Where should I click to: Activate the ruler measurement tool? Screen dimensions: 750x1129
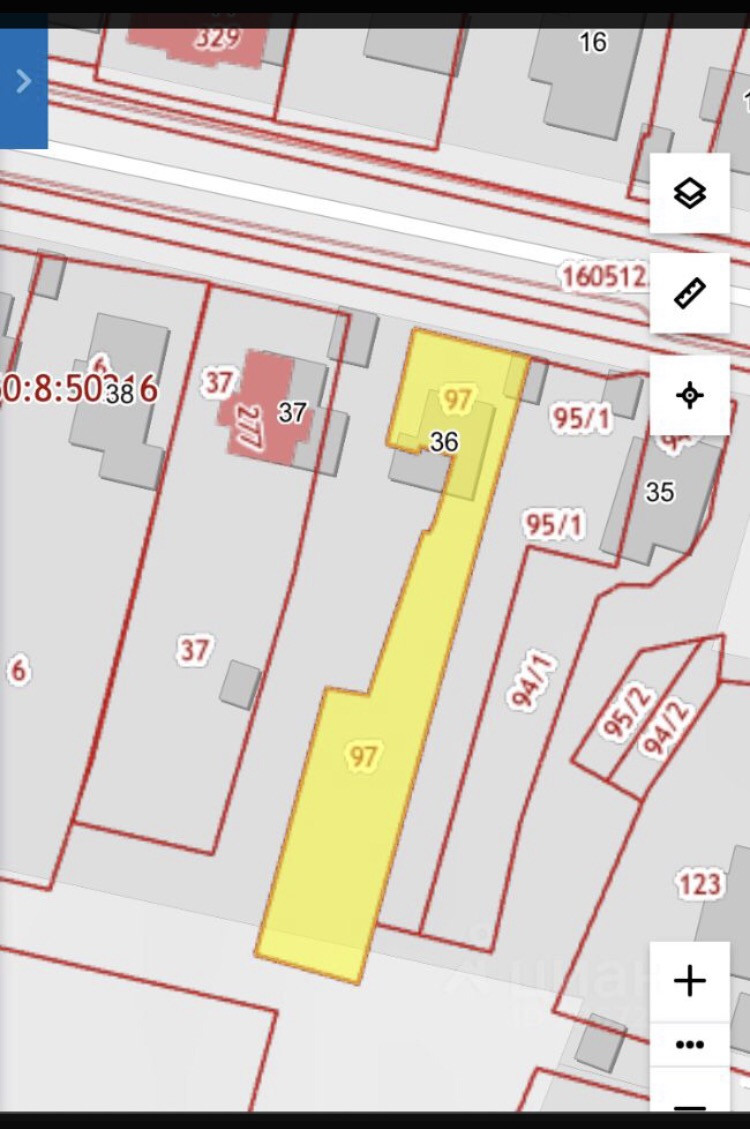pyautogui.click(x=690, y=293)
